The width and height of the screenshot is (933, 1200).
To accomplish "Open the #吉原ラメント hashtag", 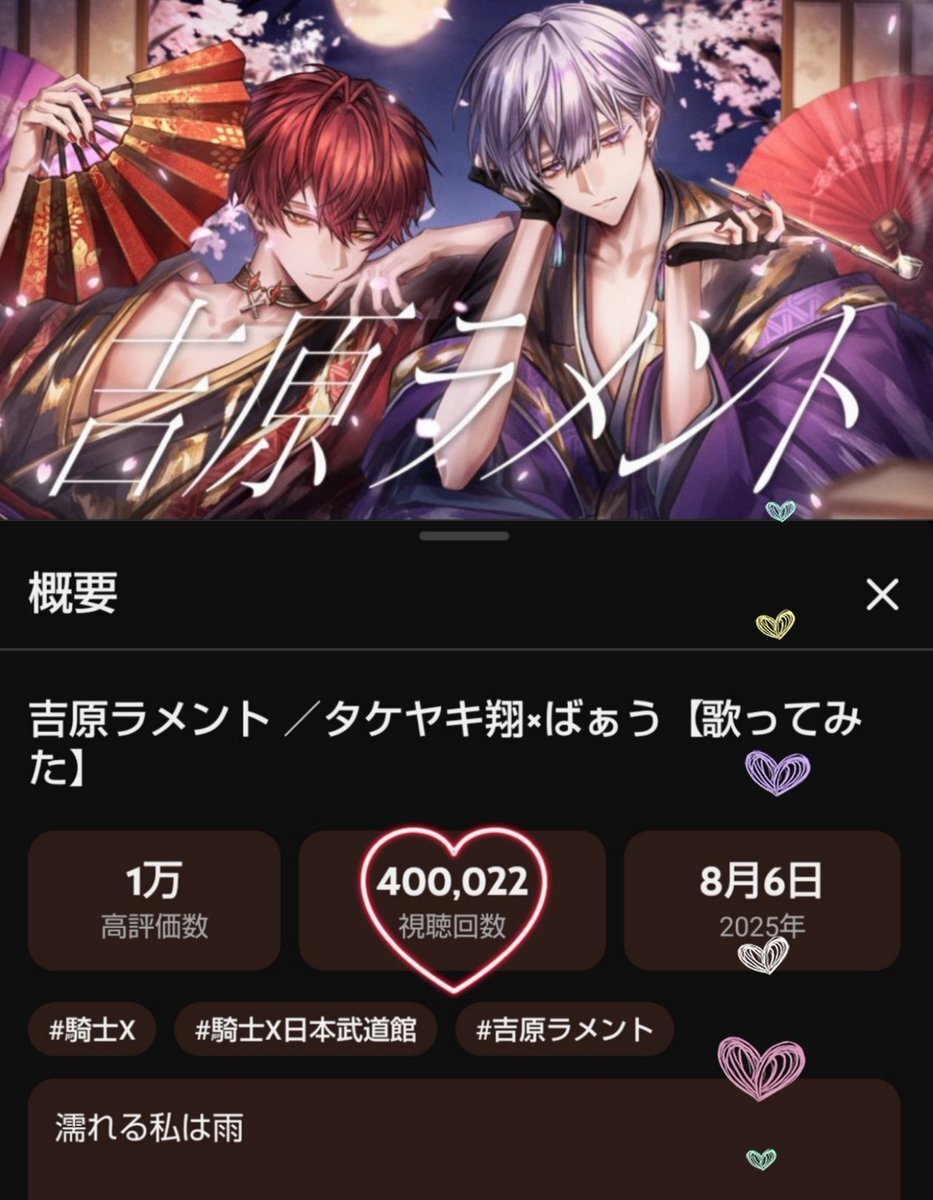I will point(564,1029).
